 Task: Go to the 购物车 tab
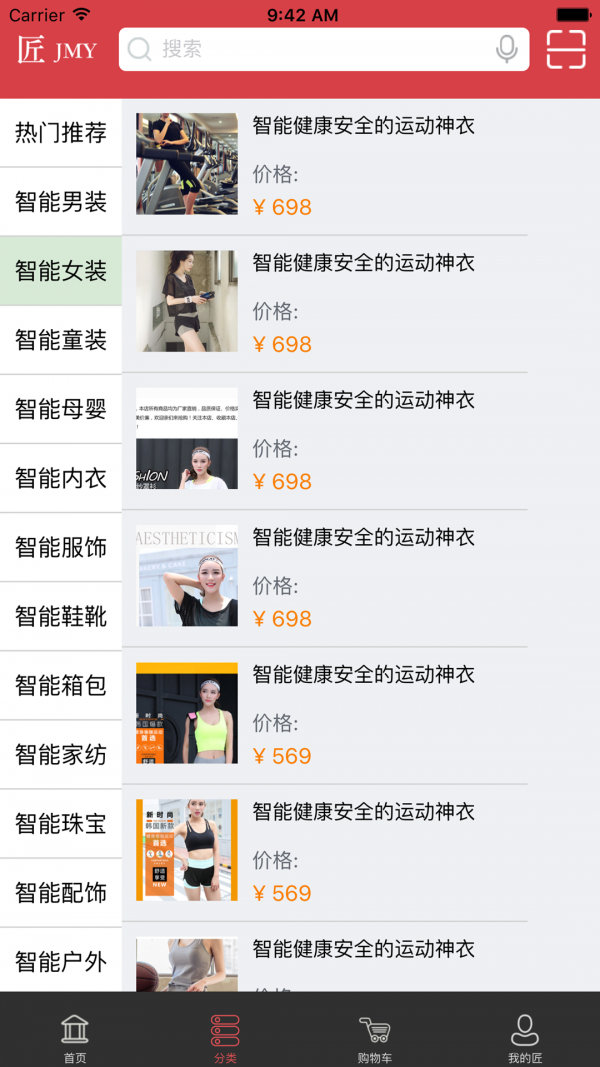(374, 1037)
